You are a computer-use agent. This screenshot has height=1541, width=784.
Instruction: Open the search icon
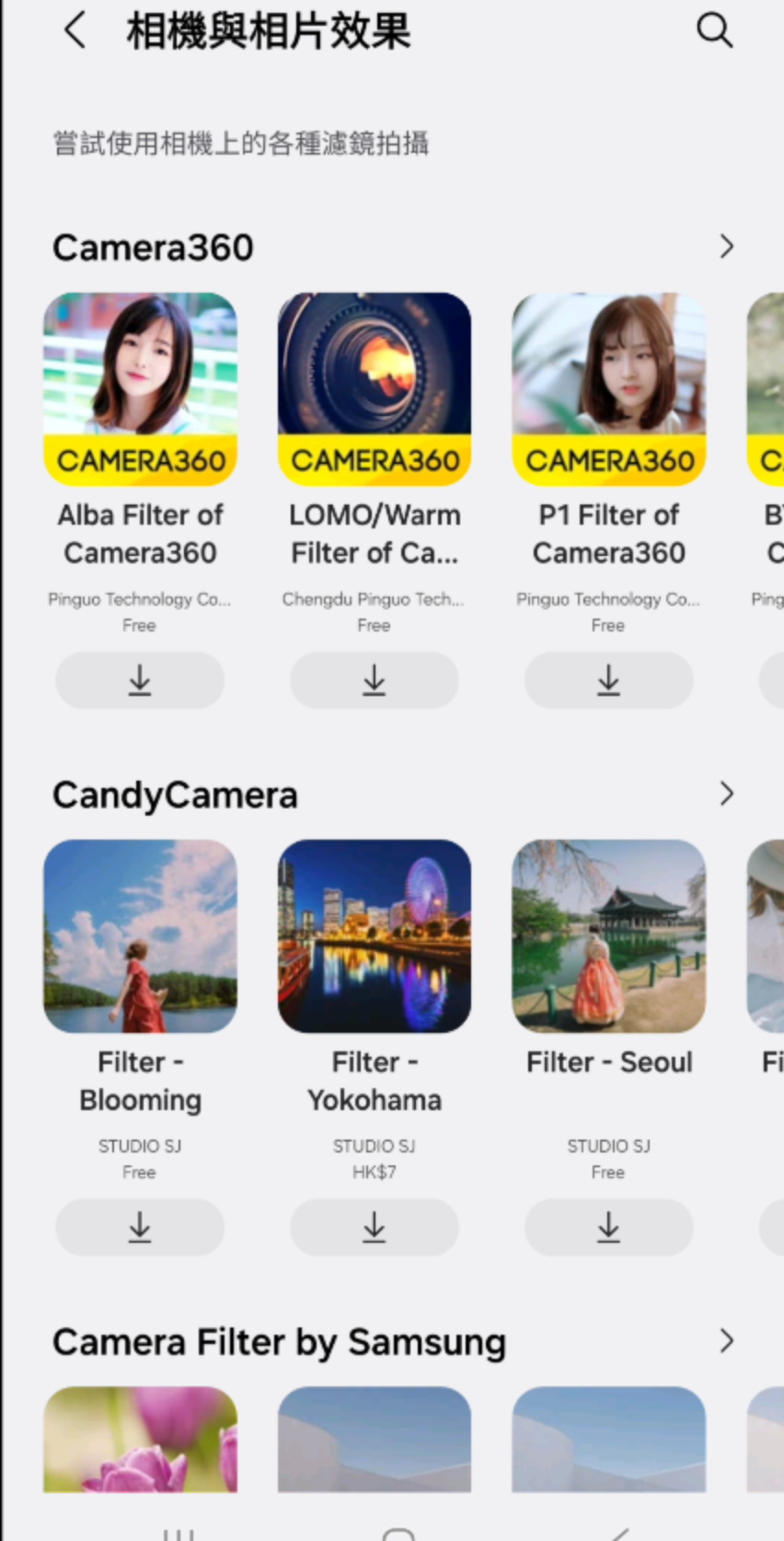(713, 30)
